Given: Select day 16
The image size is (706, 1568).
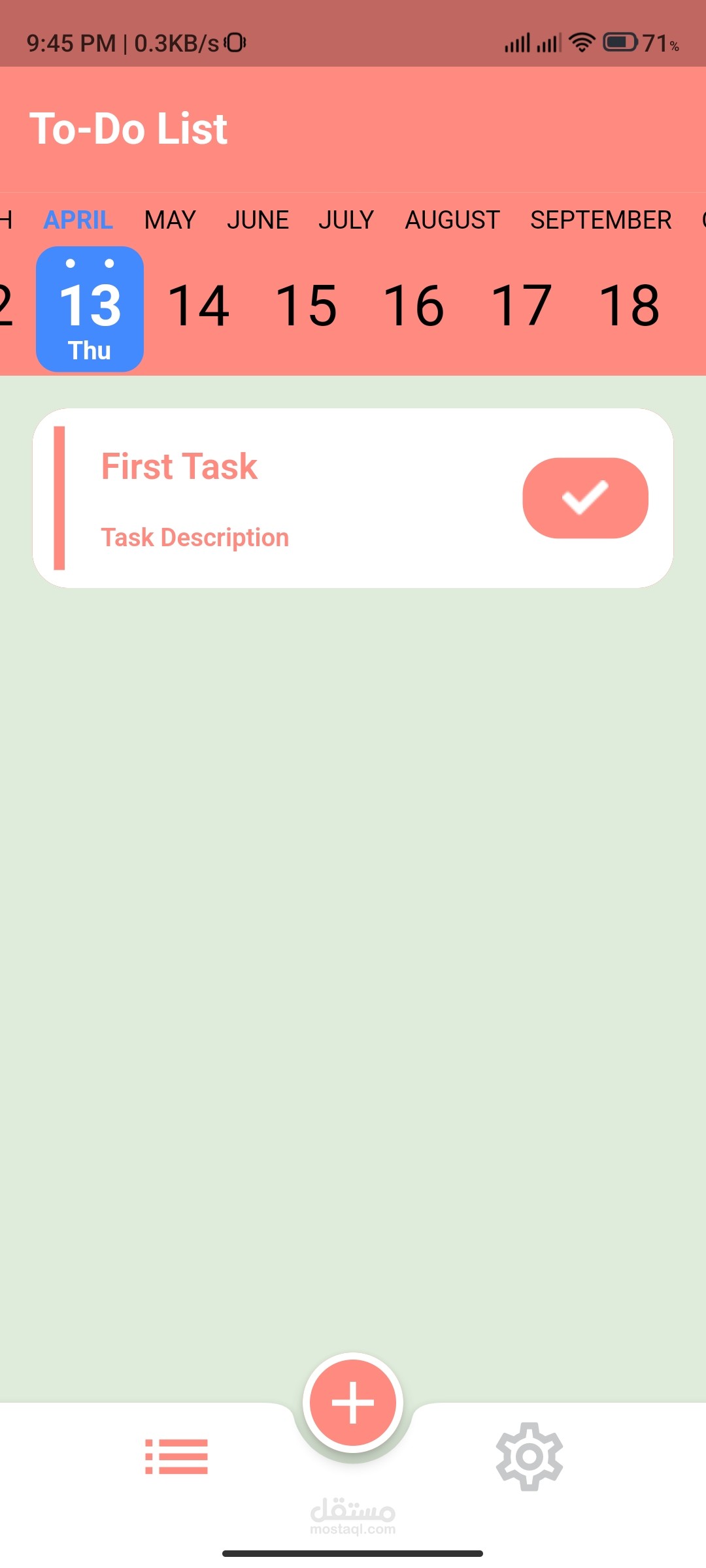Looking at the screenshot, I should pyautogui.click(x=414, y=306).
